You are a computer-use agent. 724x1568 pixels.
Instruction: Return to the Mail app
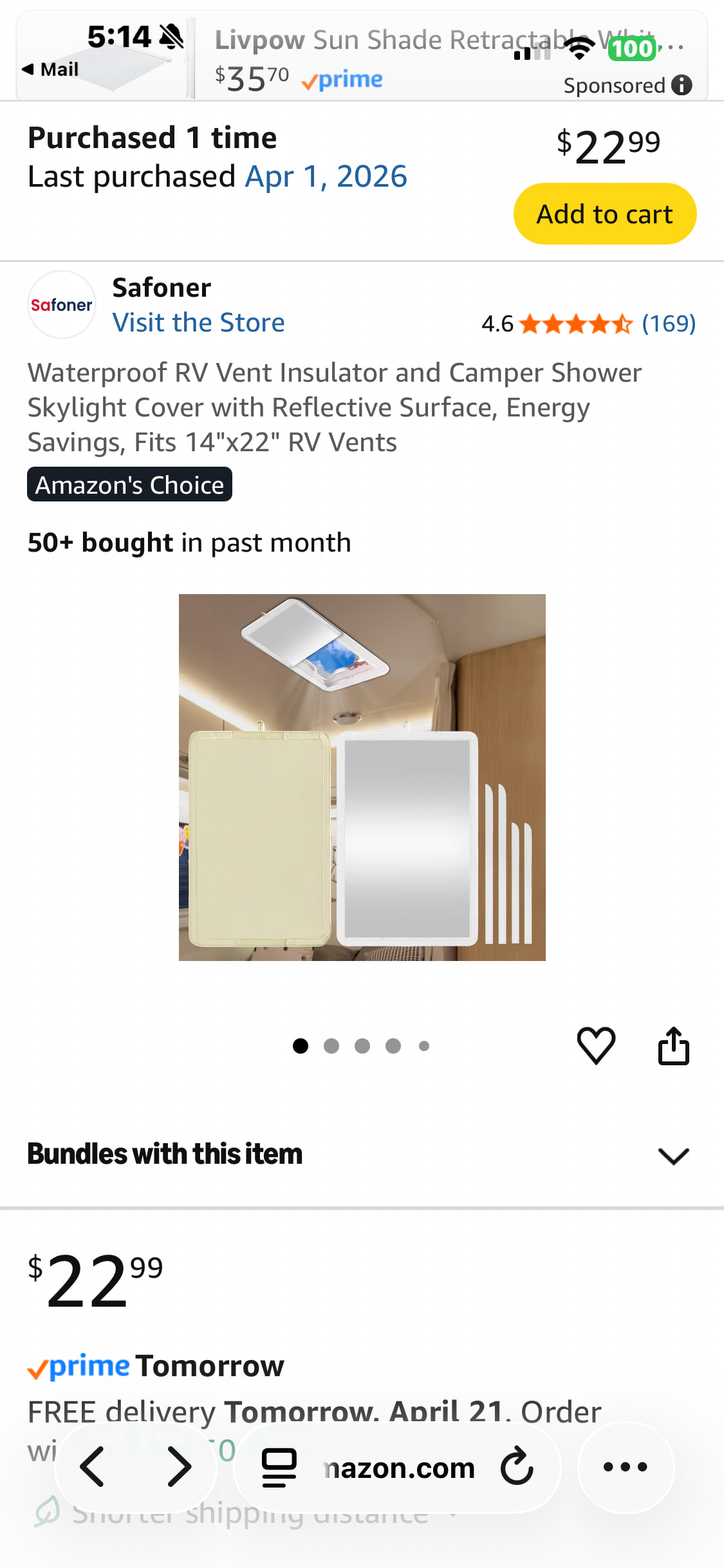tap(50, 69)
